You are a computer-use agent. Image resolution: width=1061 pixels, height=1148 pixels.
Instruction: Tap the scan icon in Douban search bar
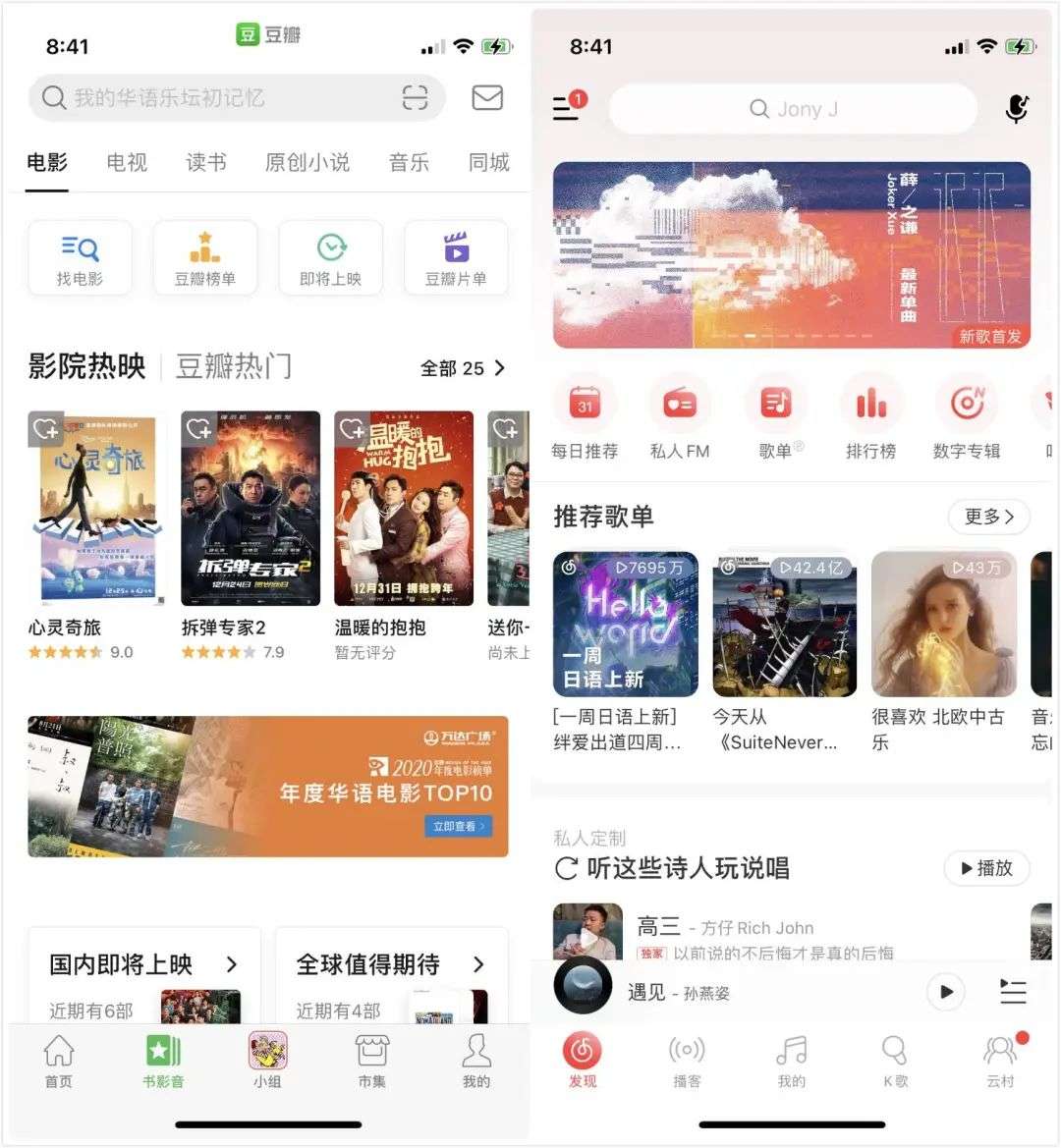(415, 97)
